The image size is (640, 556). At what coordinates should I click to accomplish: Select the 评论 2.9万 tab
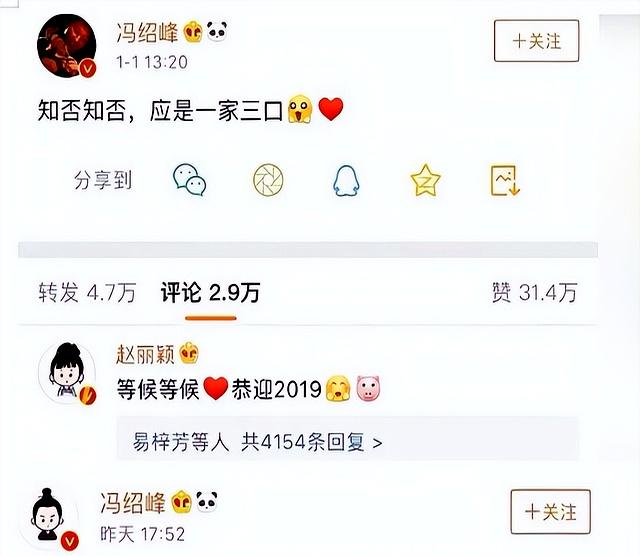point(210,293)
